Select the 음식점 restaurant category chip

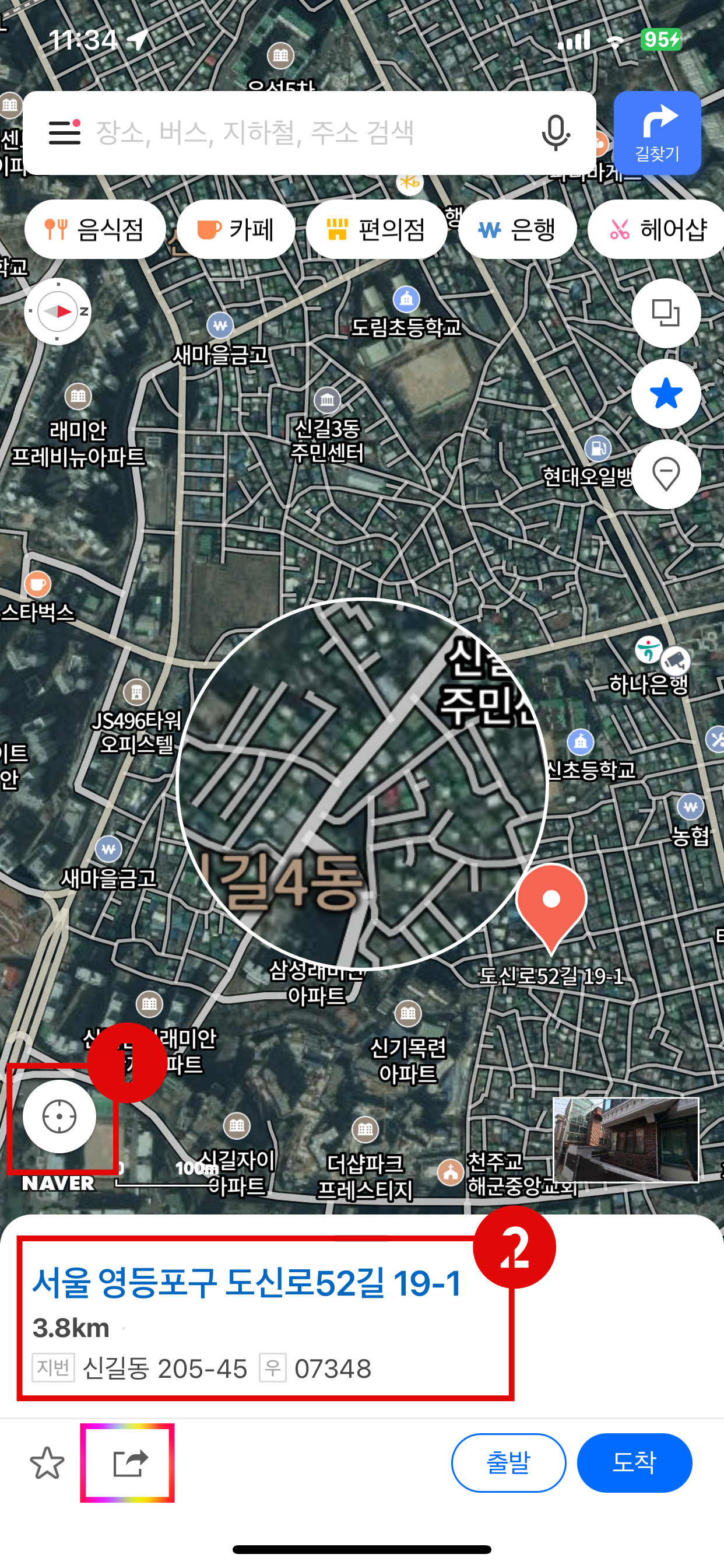pyautogui.click(x=94, y=229)
